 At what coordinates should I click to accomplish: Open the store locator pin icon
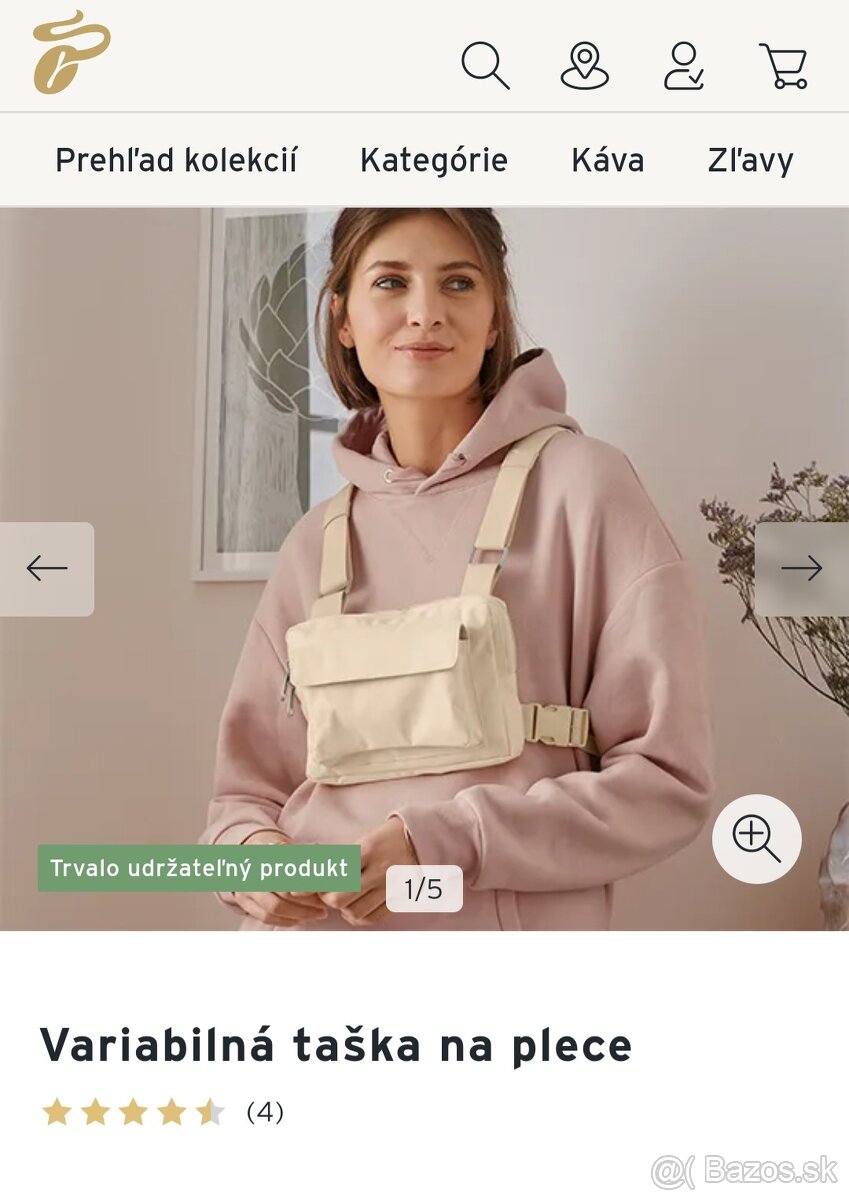tap(584, 66)
